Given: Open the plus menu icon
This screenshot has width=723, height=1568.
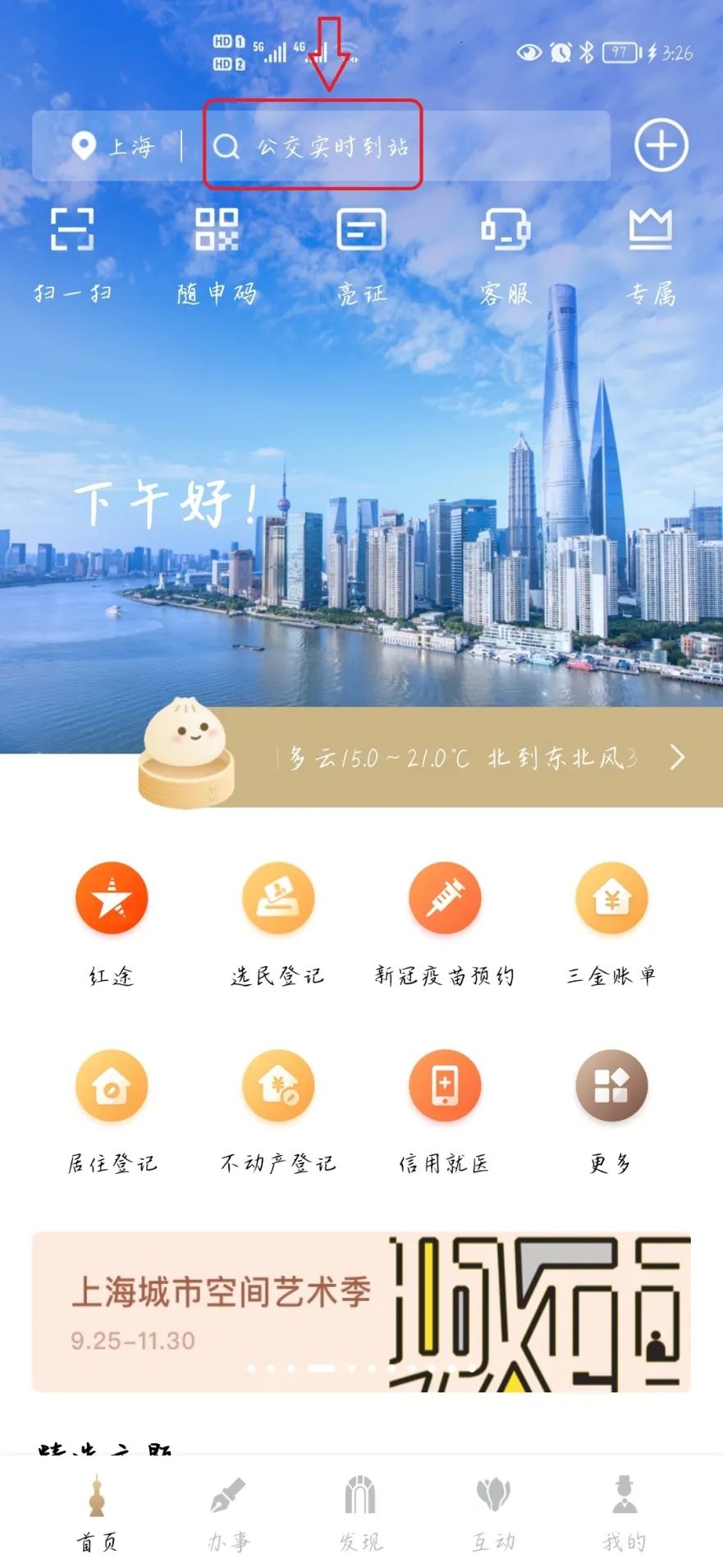Looking at the screenshot, I should (x=661, y=145).
